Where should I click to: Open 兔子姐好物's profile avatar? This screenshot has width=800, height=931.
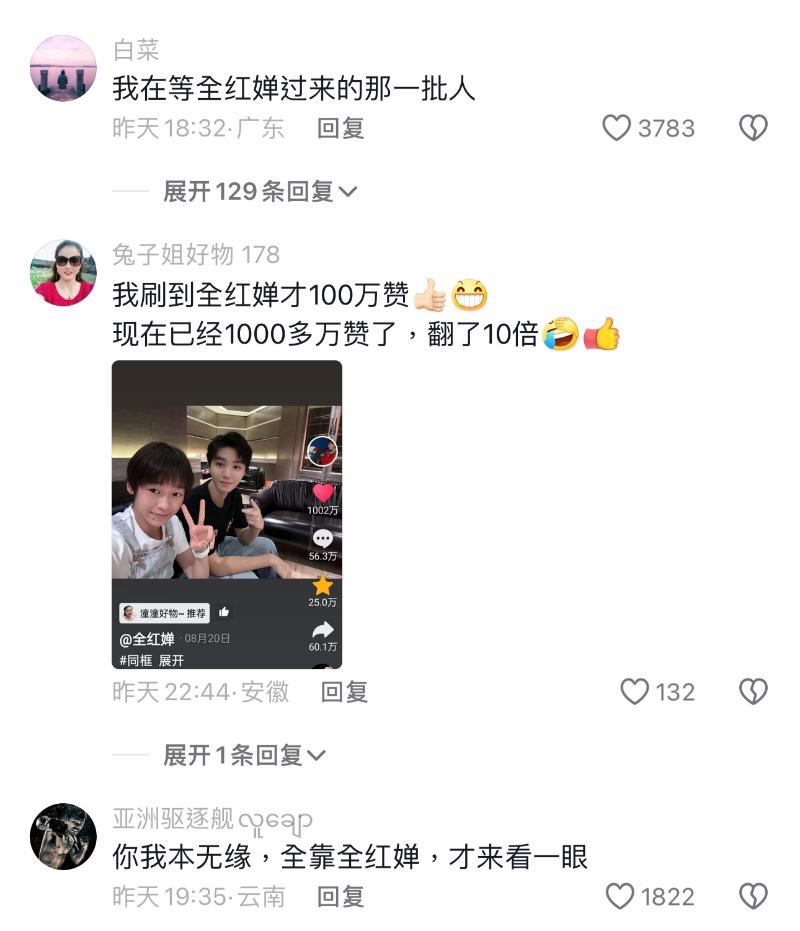63,273
